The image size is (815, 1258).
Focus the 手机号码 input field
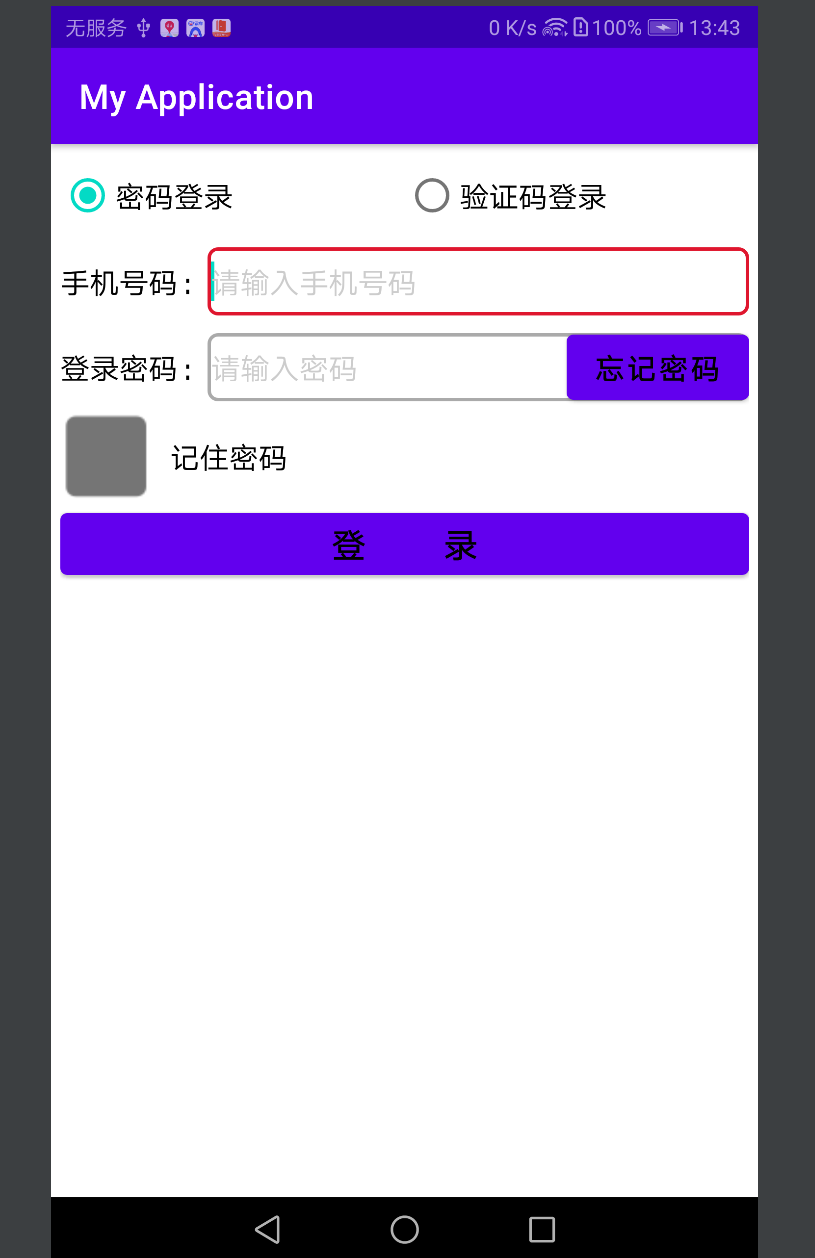(x=478, y=282)
